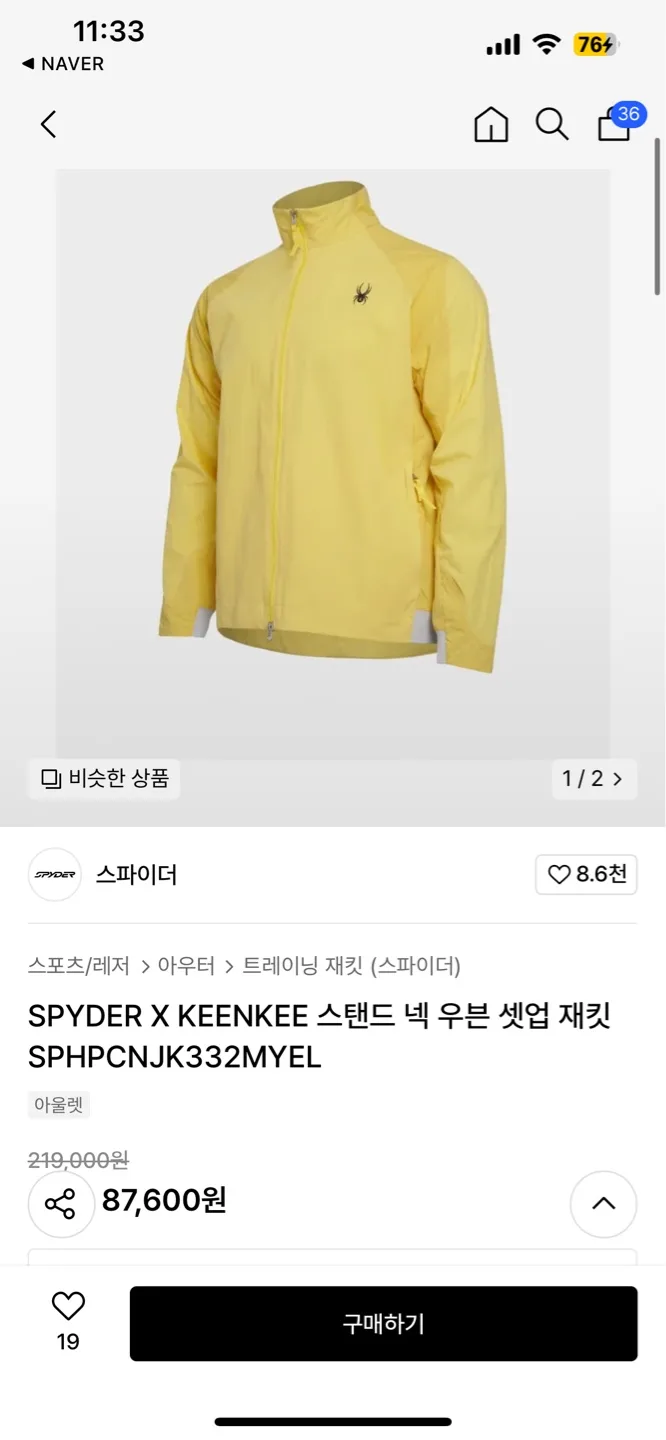The image size is (666, 1440).
Task: Return to the NAVER app
Action: (63, 64)
